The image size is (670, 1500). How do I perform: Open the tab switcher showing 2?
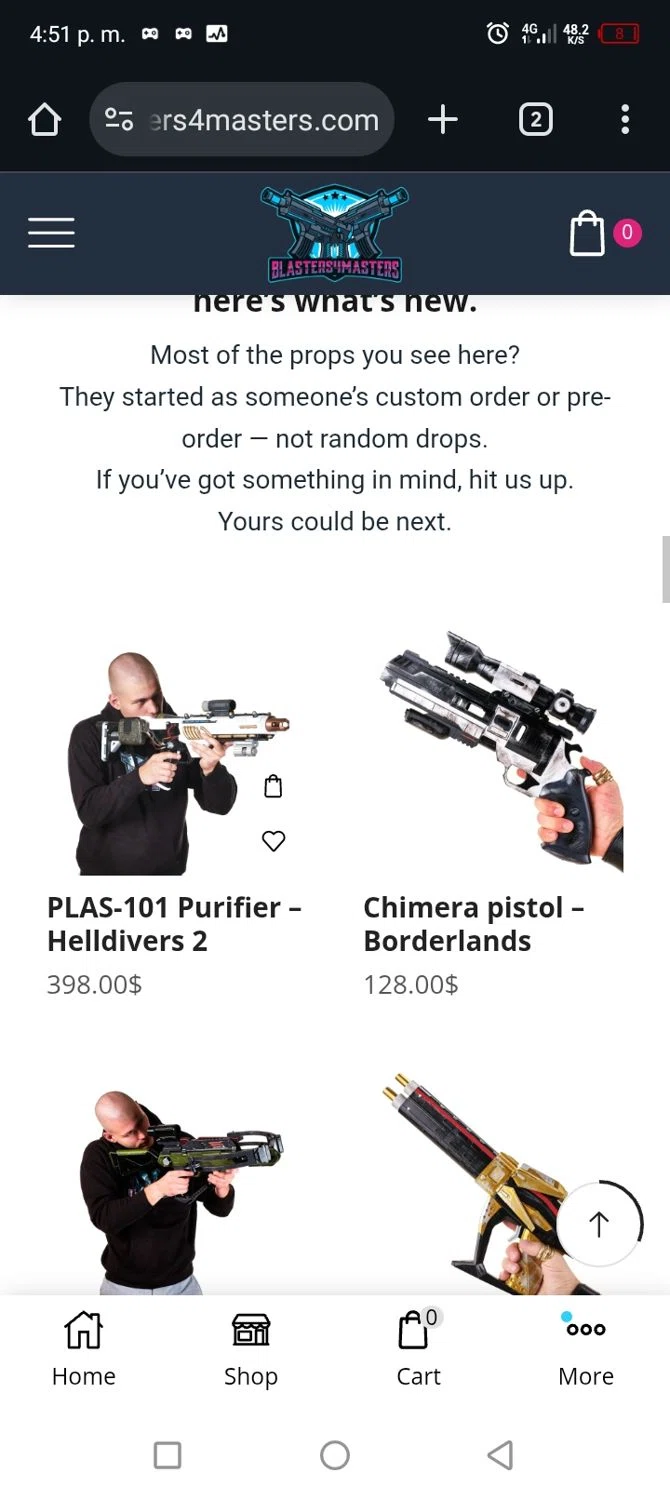(535, 121)
